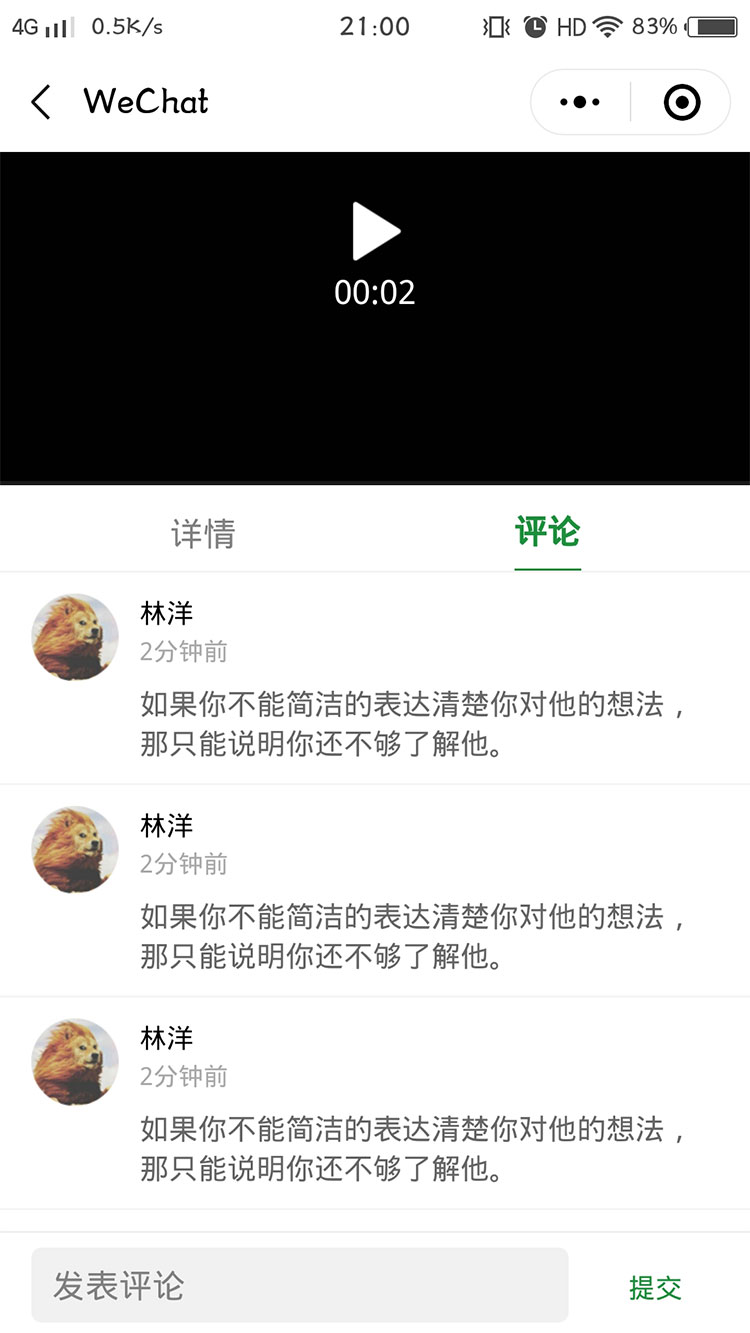The image size is (750, 1333).
Task: Play the video
Action: [x=376, y=231]
